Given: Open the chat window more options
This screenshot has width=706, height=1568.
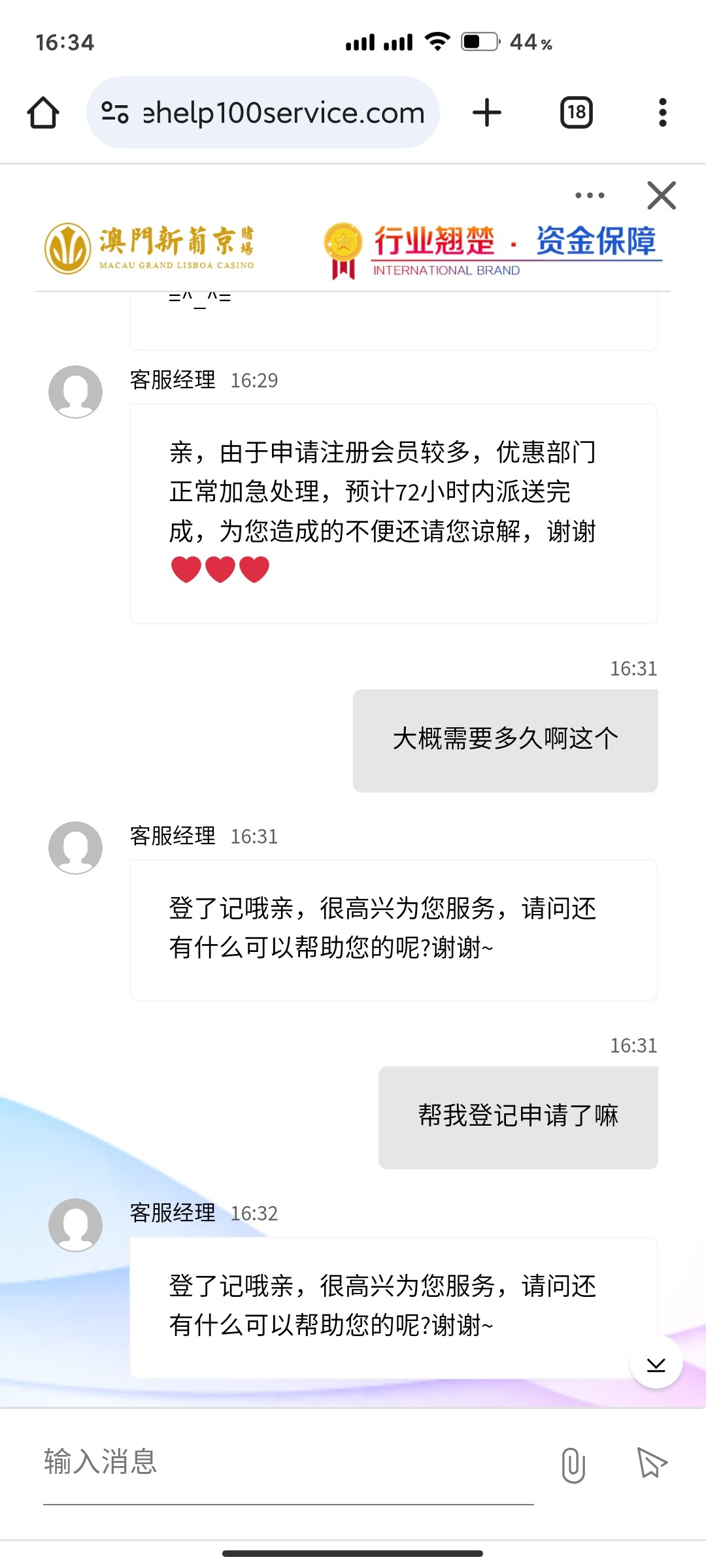Looking at the screenshot, I should pos(590,195).
